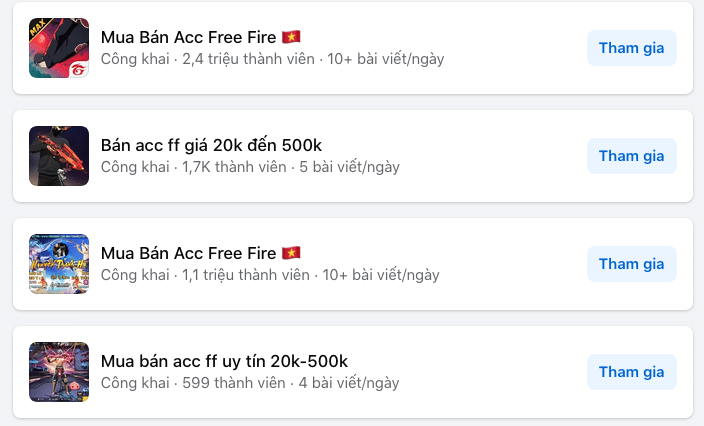Open the 'Mua bán acc ff uy tín 20k-500k' group
The width and height of the screenshot is (704, 426).
click(224, 361)
